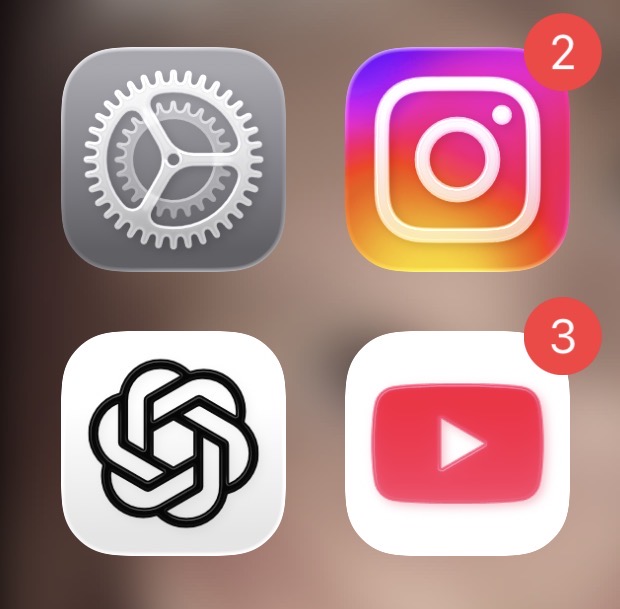The image size is (620, 609).
Task: Launch the YouTube app
Action: tap(457, 443)
